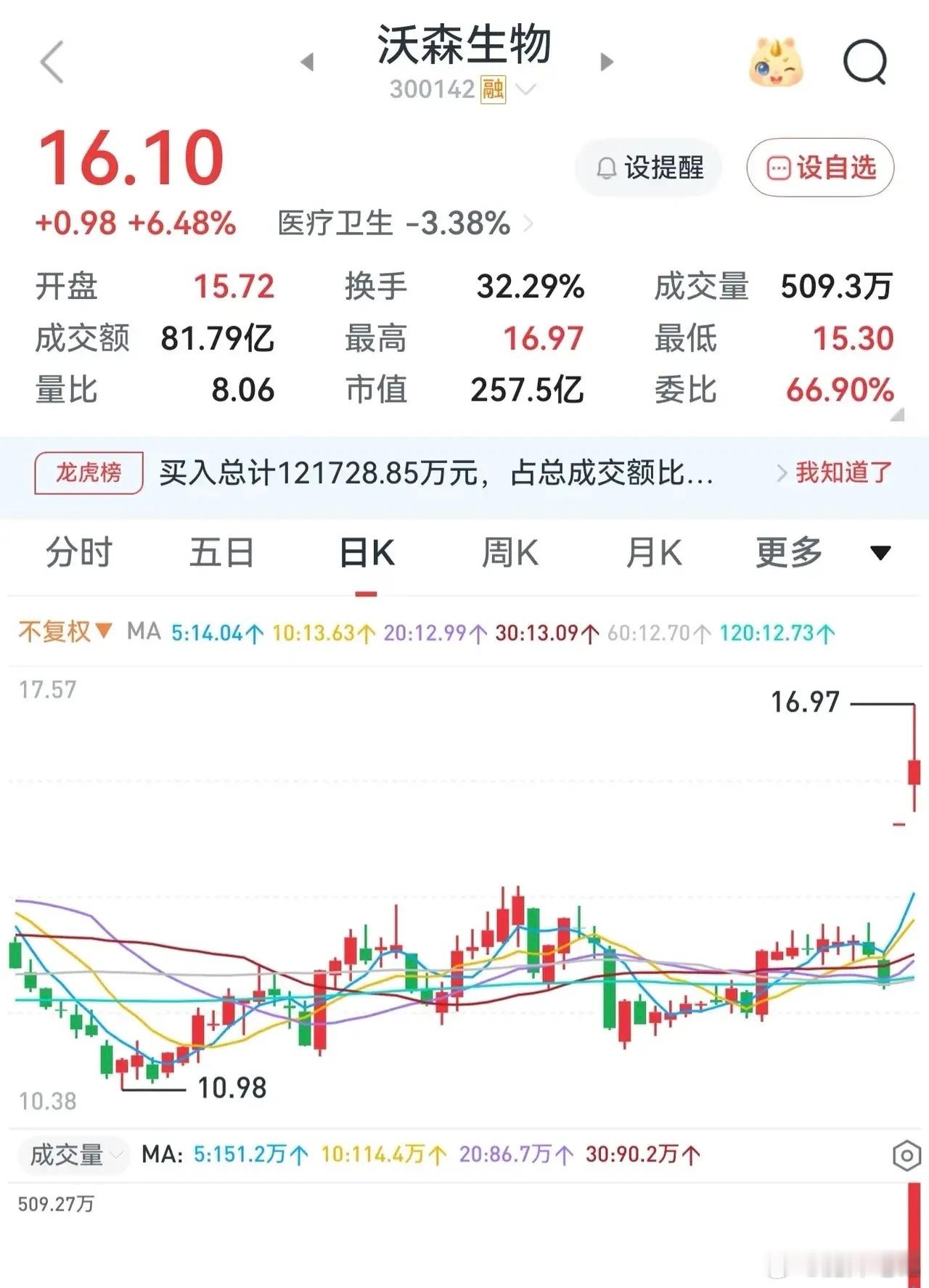Switch to the 月K tab
Screen dimensions: 929x1288
click(x=654, y=553)
